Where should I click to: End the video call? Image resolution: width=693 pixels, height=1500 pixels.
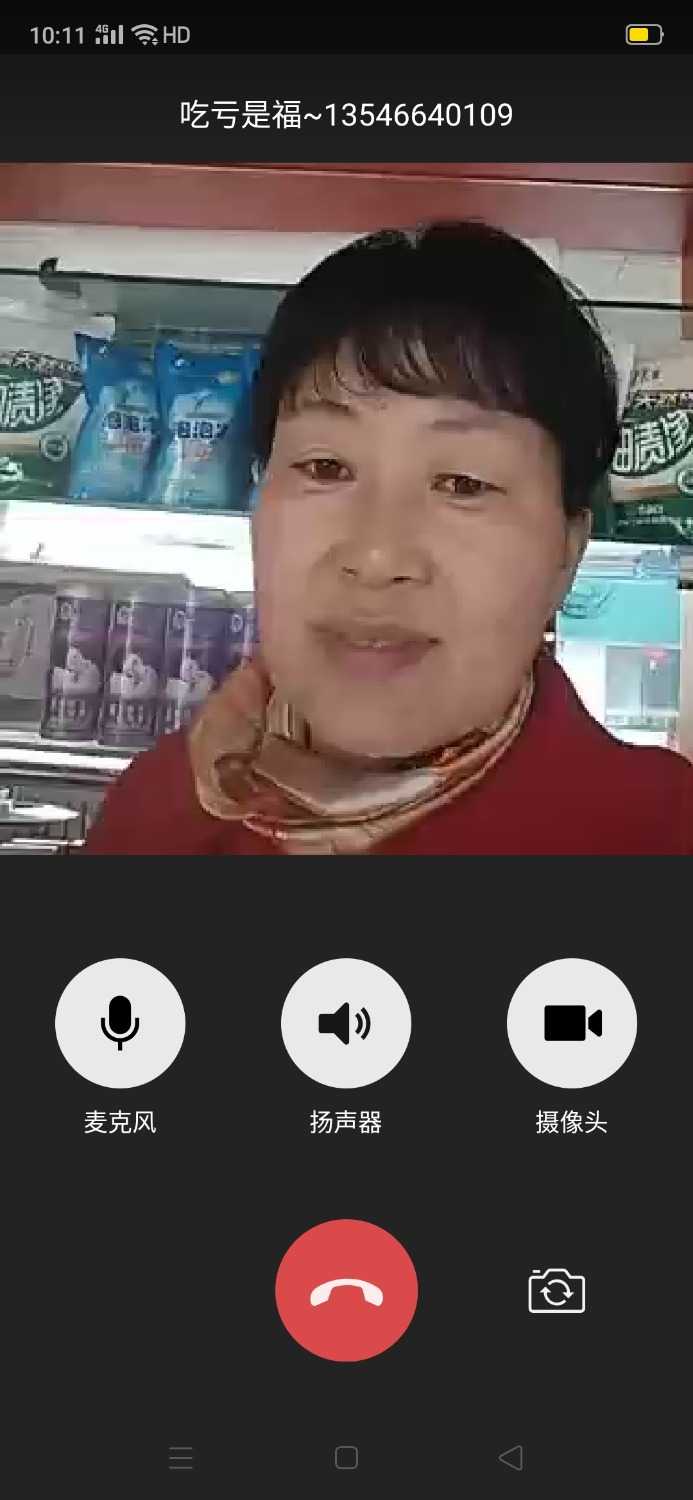(346, 1290)
